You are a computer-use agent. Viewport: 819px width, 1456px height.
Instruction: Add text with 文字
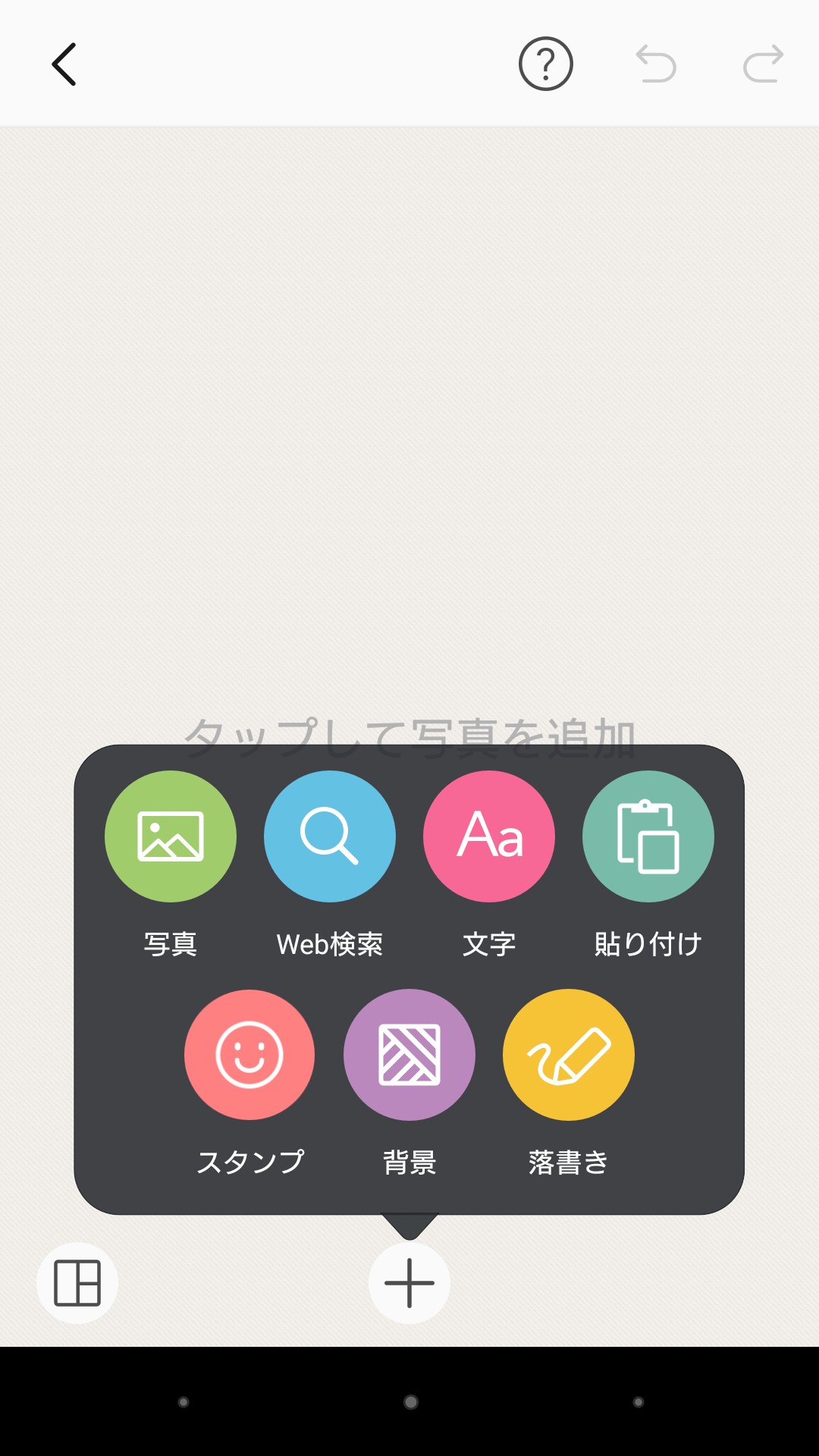(489, 836)
